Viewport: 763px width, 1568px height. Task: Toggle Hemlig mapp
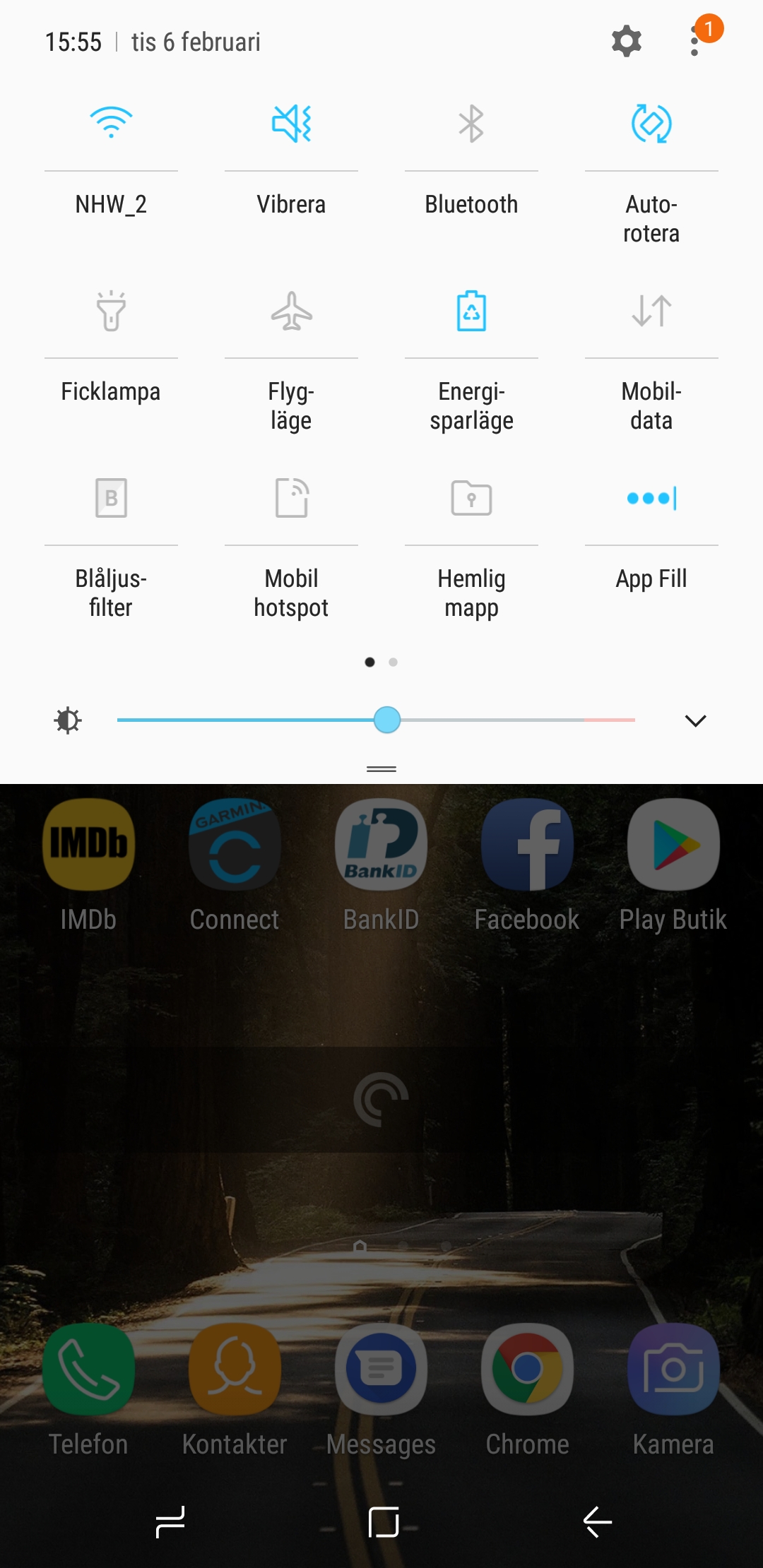tap(471, 498)
